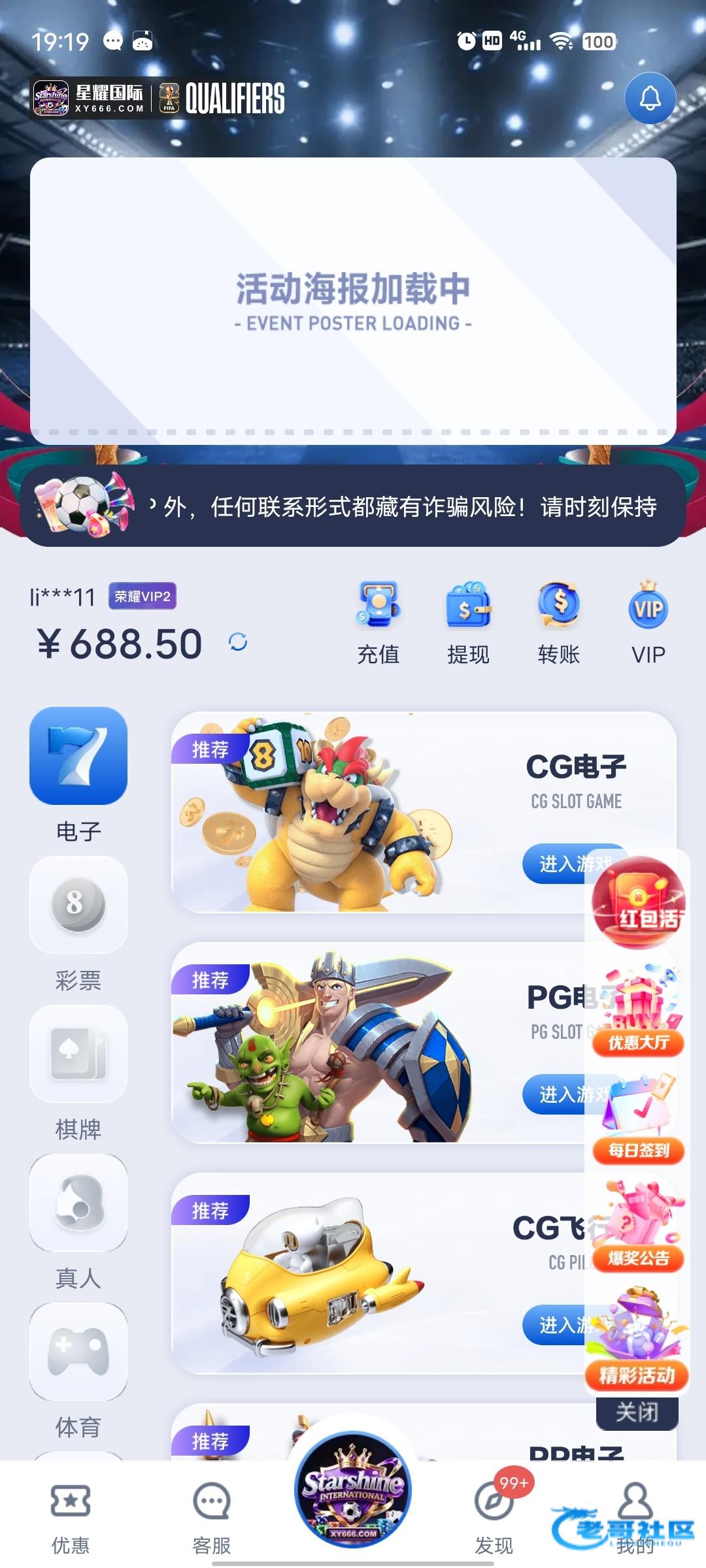Dismiss the floating promo panel via 关闭
The width and height of the screenshot is (706, 1568).
637,1413
